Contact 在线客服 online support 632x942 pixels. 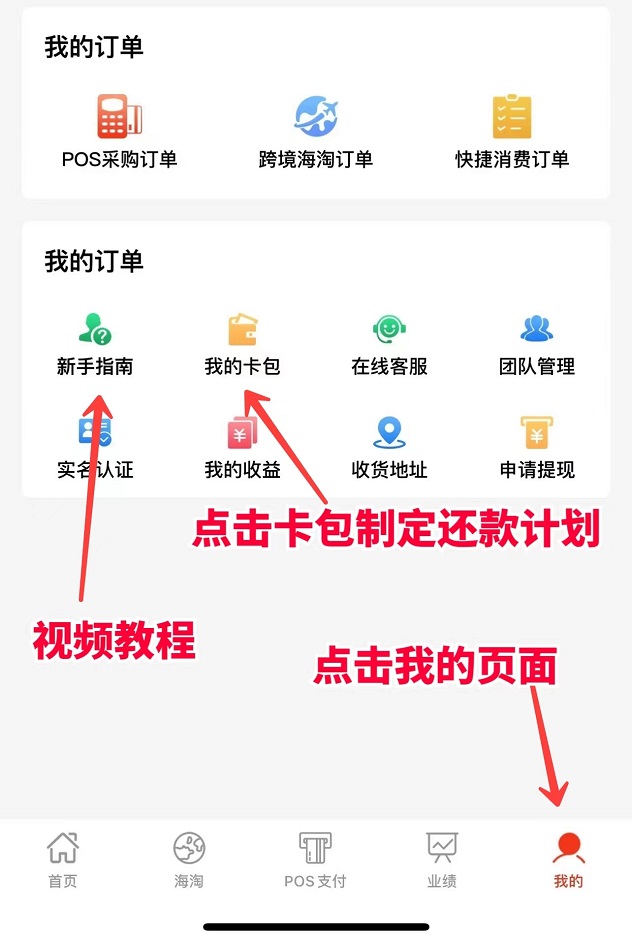(x=389, y=343)
